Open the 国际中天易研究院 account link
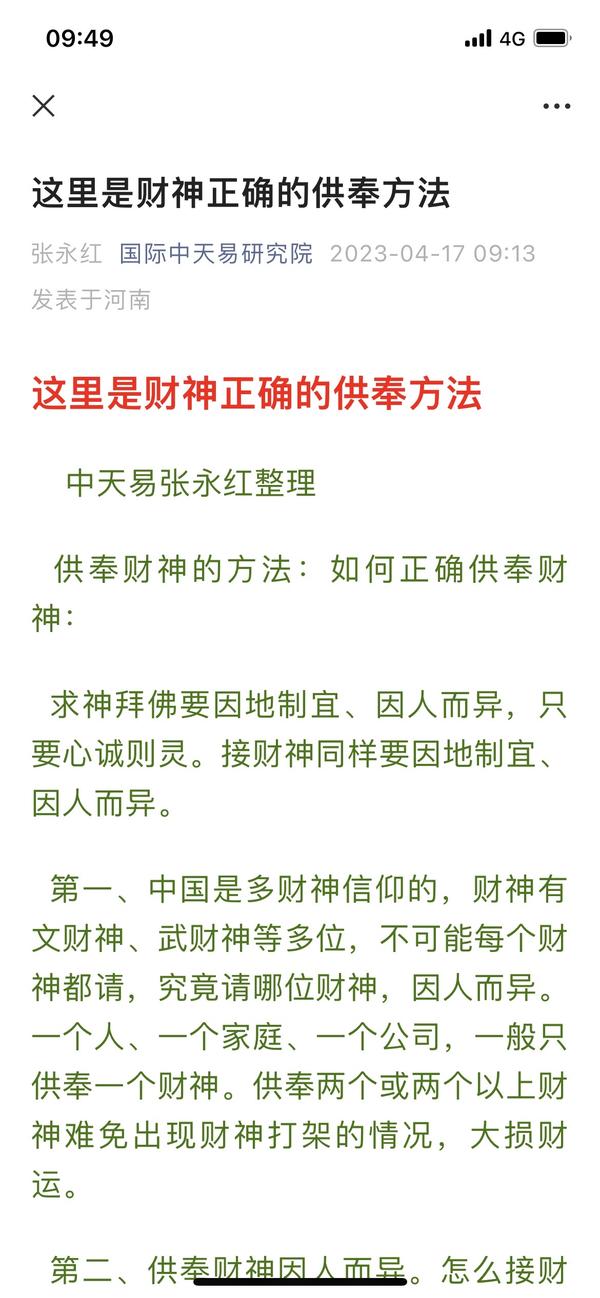 216,253
